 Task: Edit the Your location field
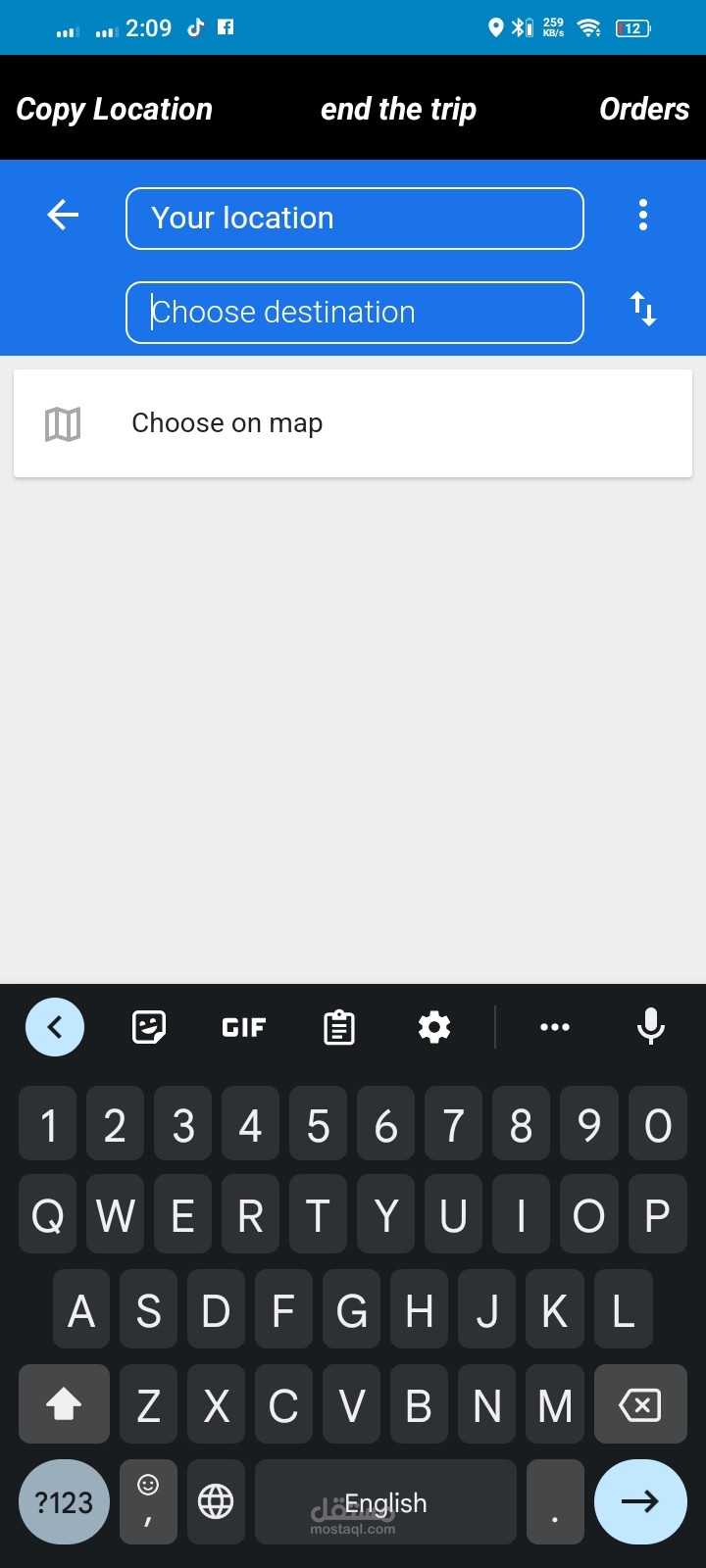pos(355,219)
